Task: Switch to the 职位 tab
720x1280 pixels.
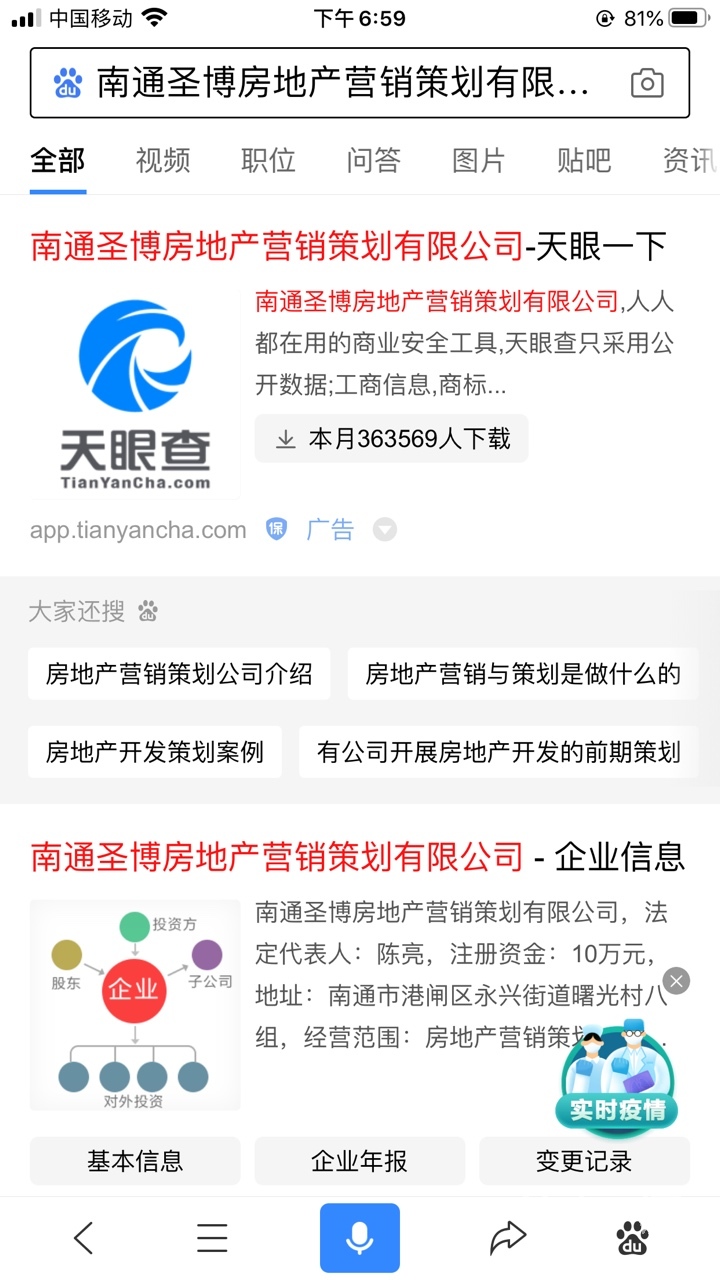Action: [x=268, y=160]
